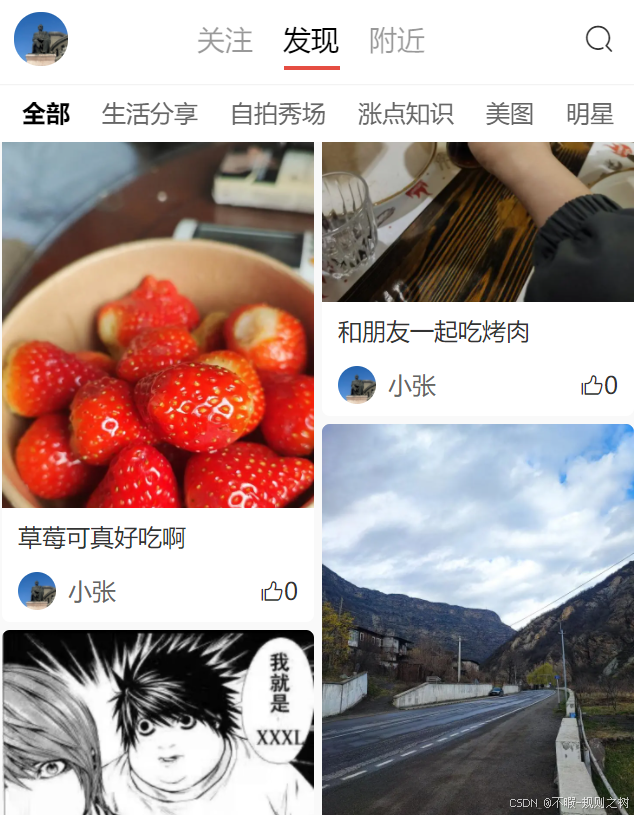Screen dimensions: 634x815
Task: View the 明星 category
Action: pyautogui.click(x=590, y=114)
